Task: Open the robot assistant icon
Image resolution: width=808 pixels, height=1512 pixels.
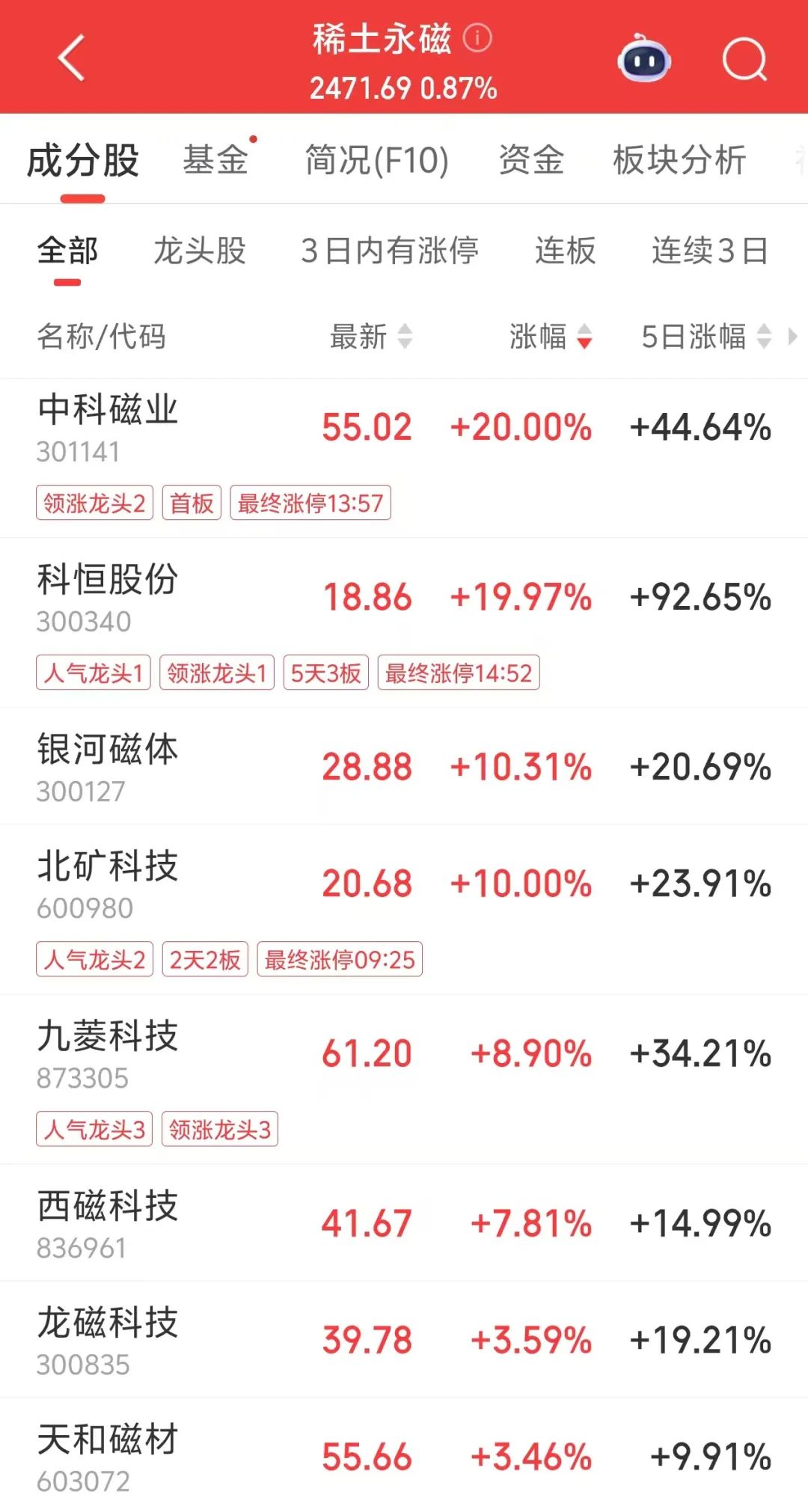Action: (643, 59)
